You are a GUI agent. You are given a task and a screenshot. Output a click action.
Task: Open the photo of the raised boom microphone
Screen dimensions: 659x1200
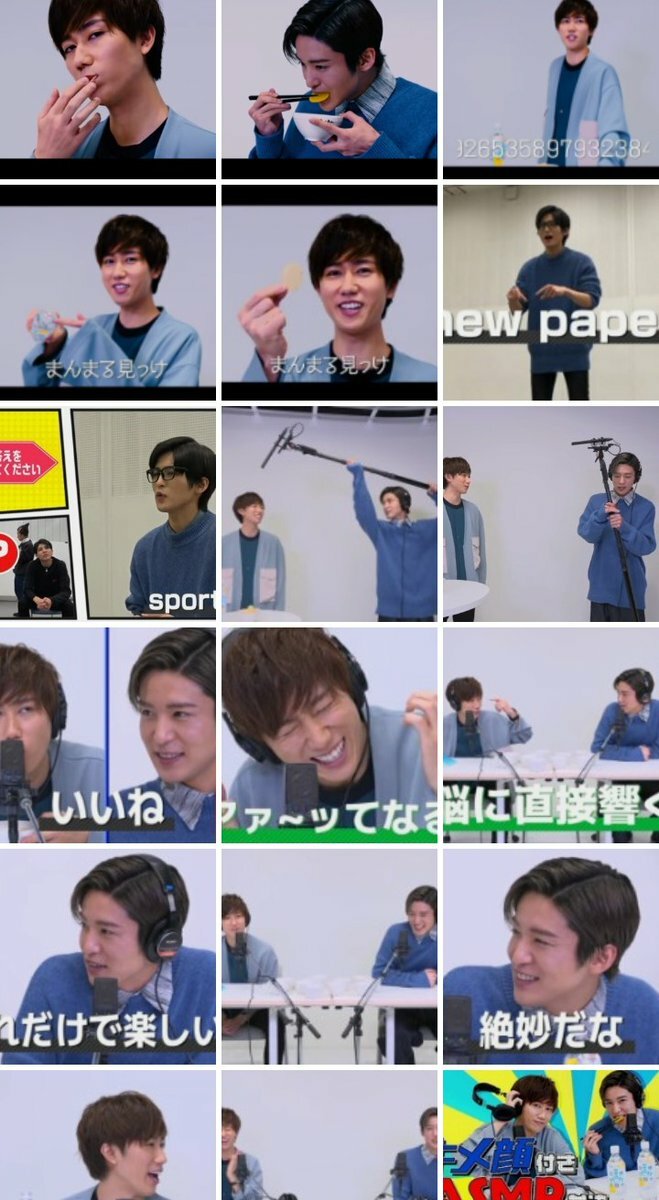pyautogui.click(x=329, y=513)
